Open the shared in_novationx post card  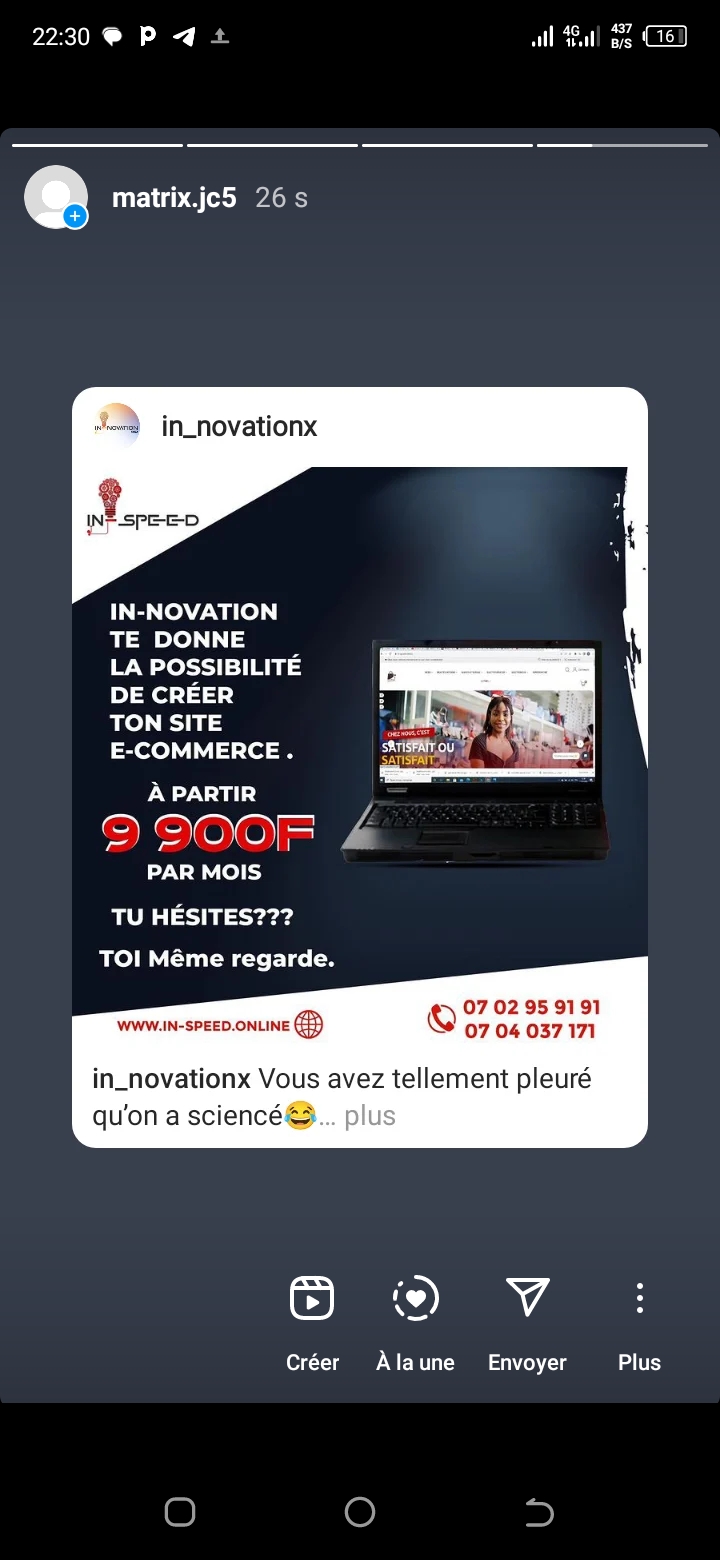(x=360, y=767)
